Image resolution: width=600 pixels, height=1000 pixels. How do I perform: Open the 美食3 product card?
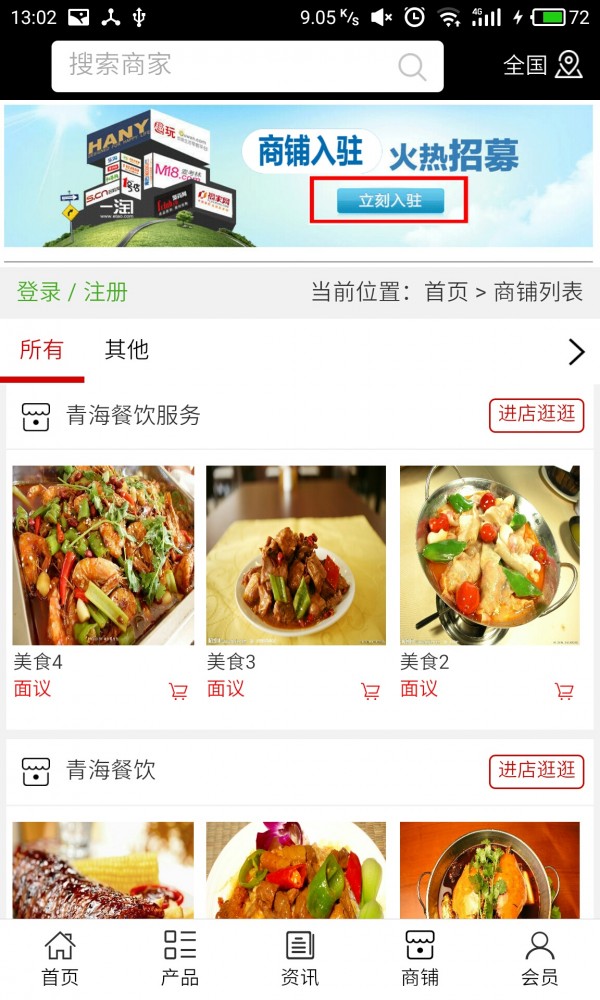point(296,555)
